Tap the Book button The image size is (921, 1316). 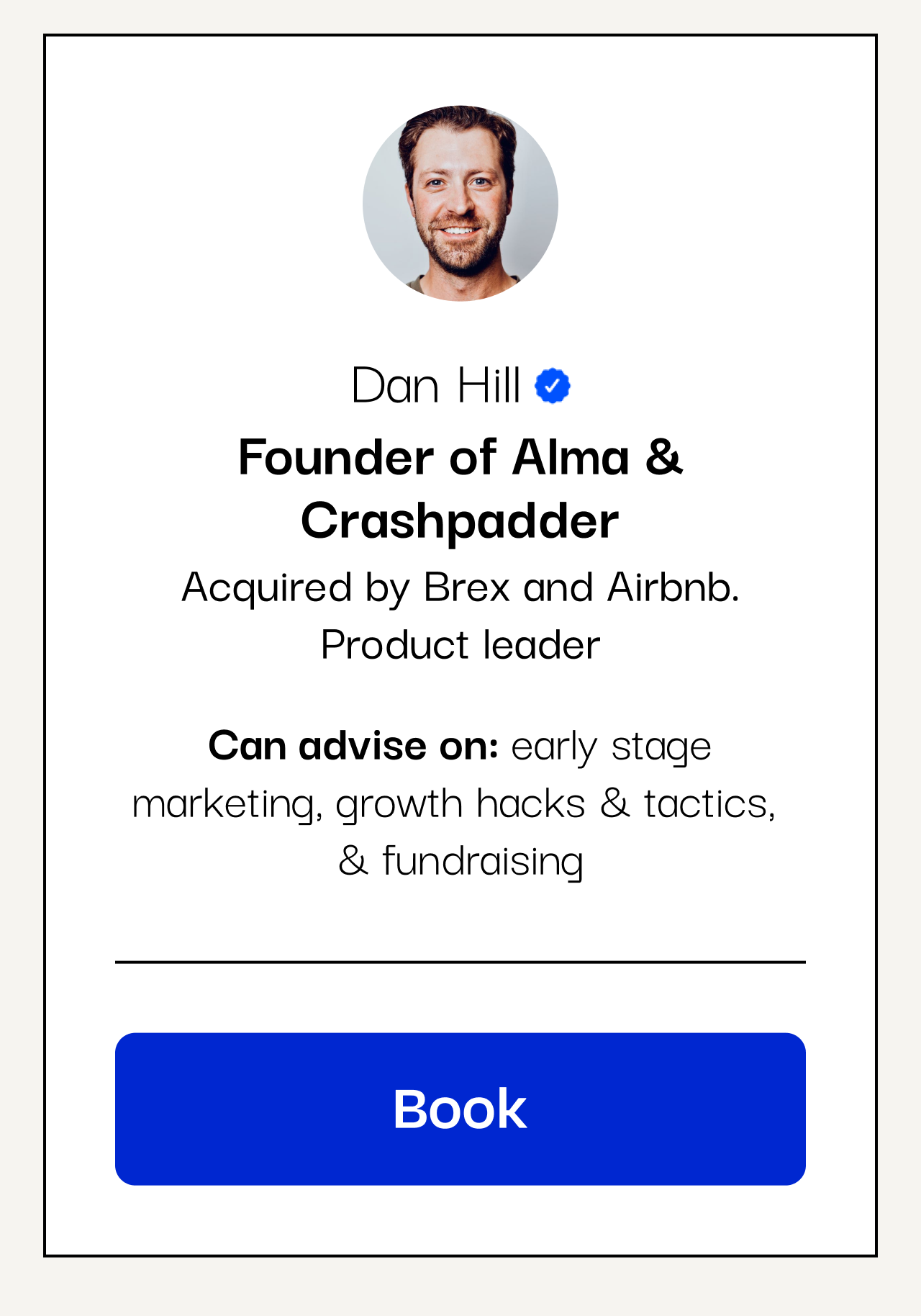tap(460, 1109)
